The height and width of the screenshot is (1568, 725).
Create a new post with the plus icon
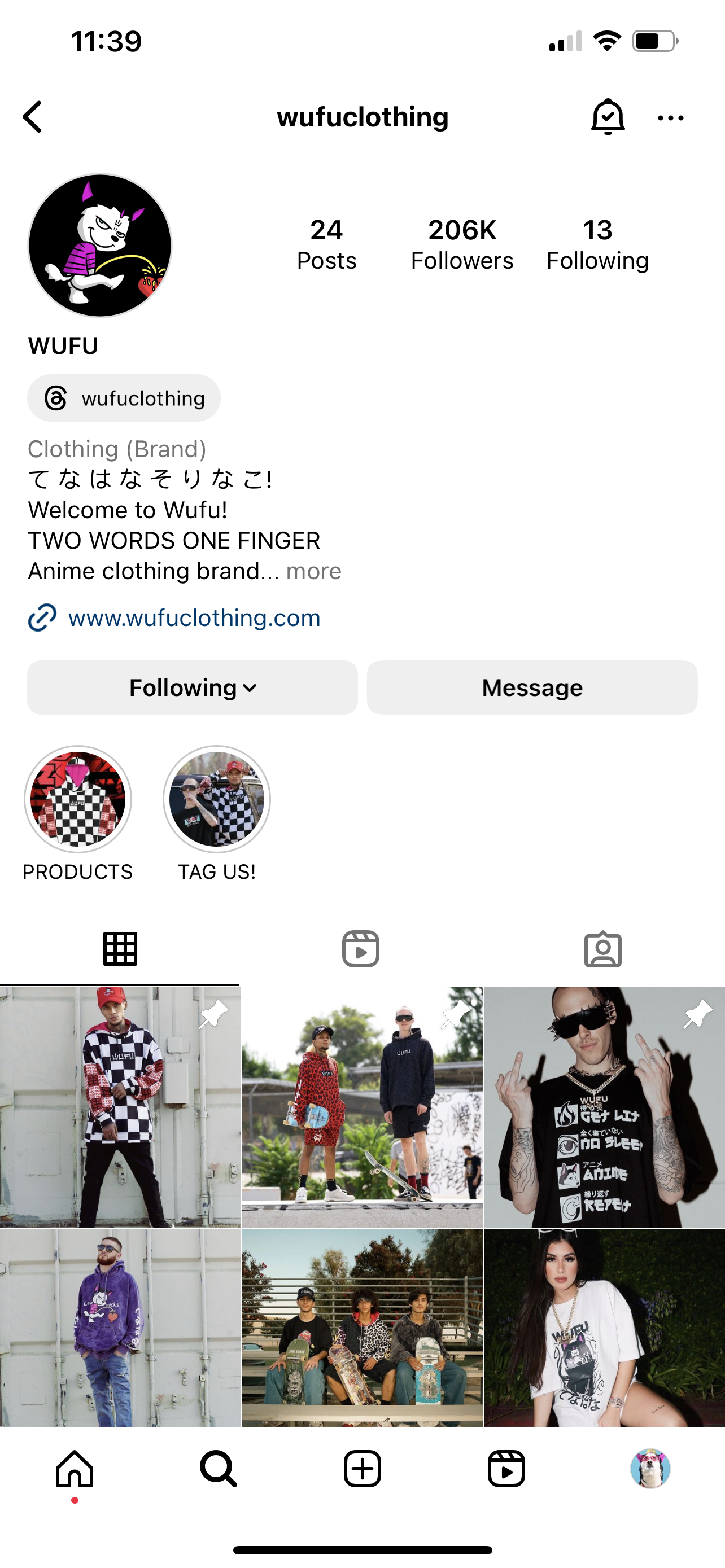click(362, 1469)
